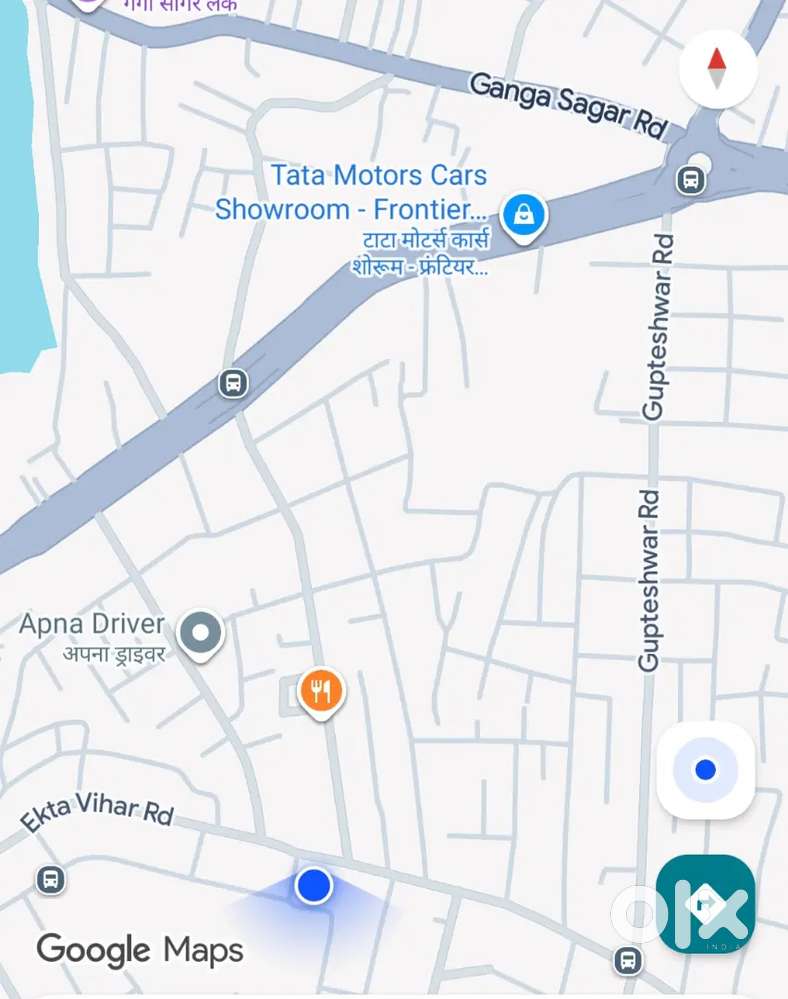788x999 pixels.
Task: Tap the blue current location dot
Action: click(x=313, y=885)
